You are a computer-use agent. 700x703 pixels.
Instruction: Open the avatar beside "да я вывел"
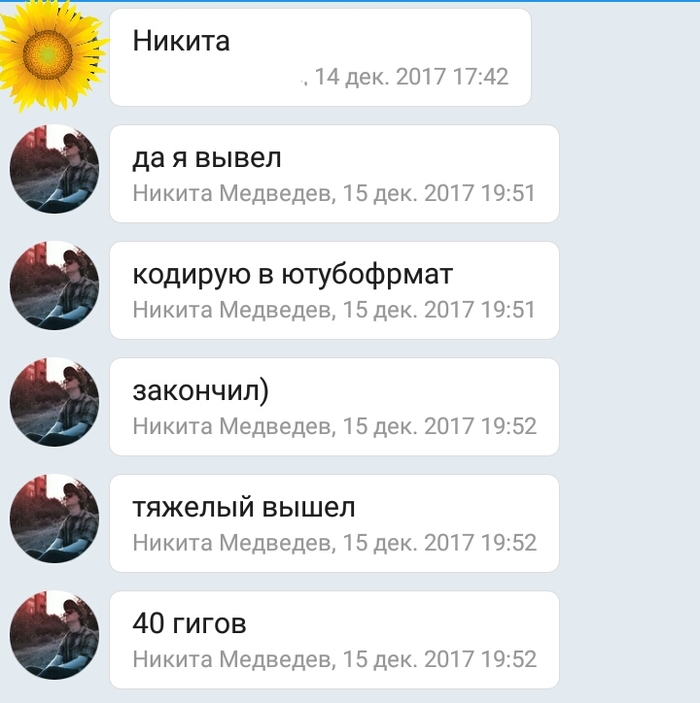tap(55, 170)
